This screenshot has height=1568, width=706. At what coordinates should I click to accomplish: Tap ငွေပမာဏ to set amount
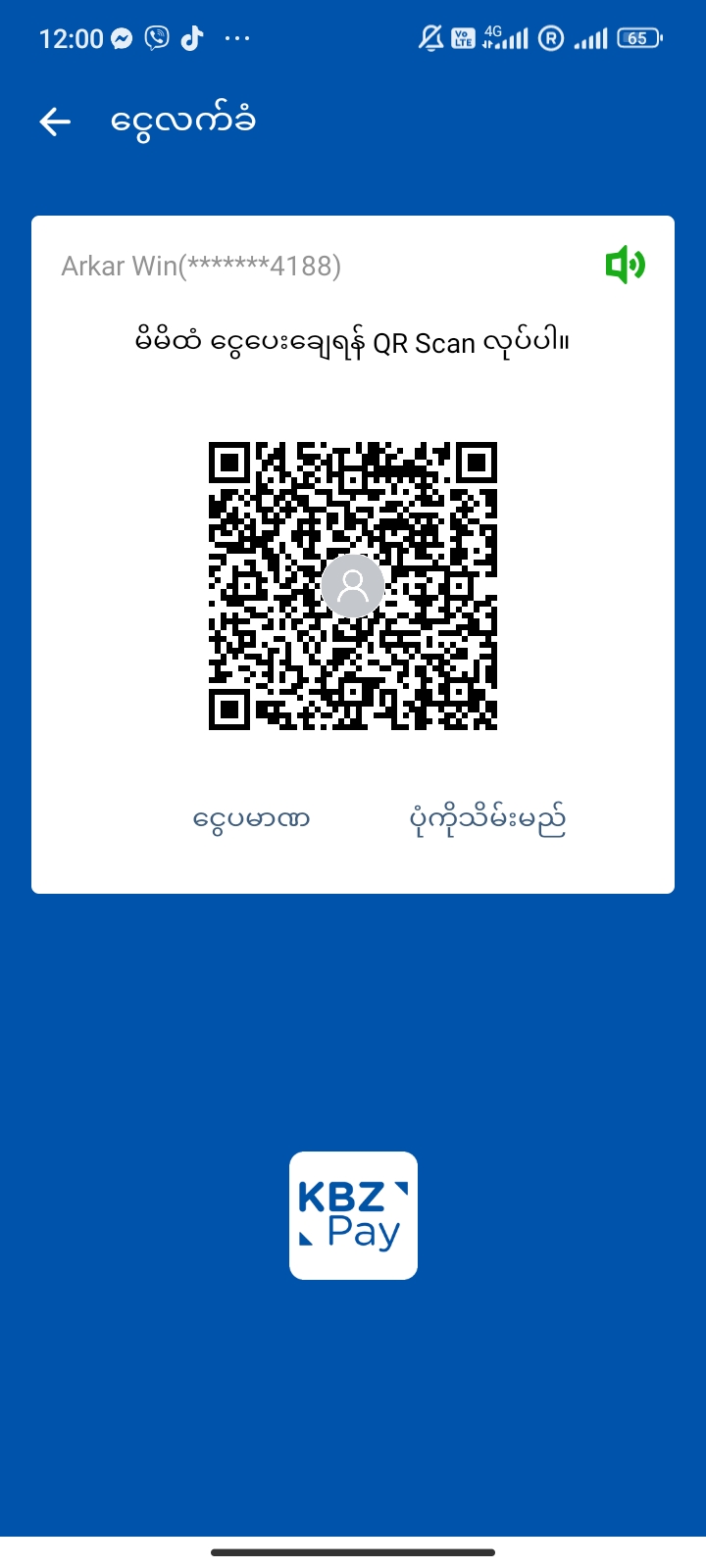click(252, 818)
